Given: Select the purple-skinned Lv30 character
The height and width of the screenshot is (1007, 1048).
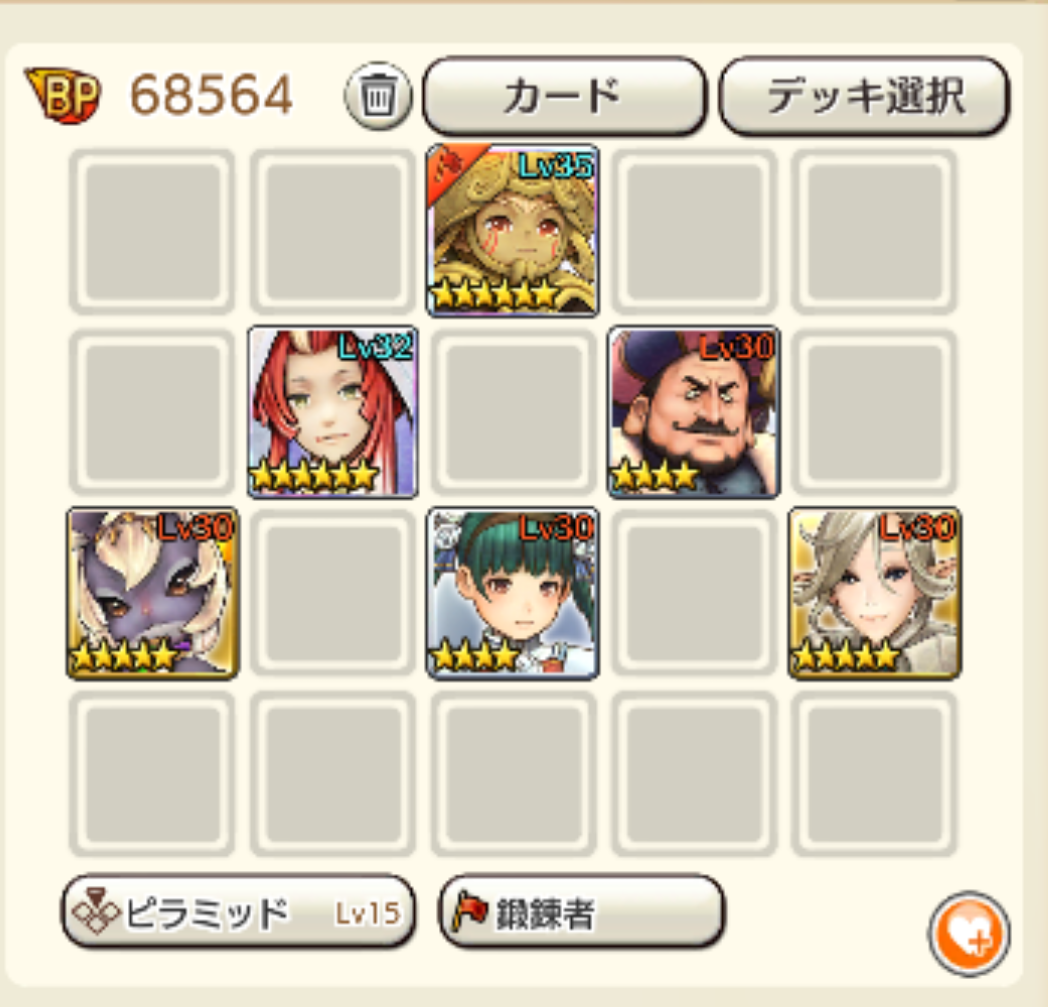Looking at the screenshot, I should pyautogui.click(x=151, y=592).
